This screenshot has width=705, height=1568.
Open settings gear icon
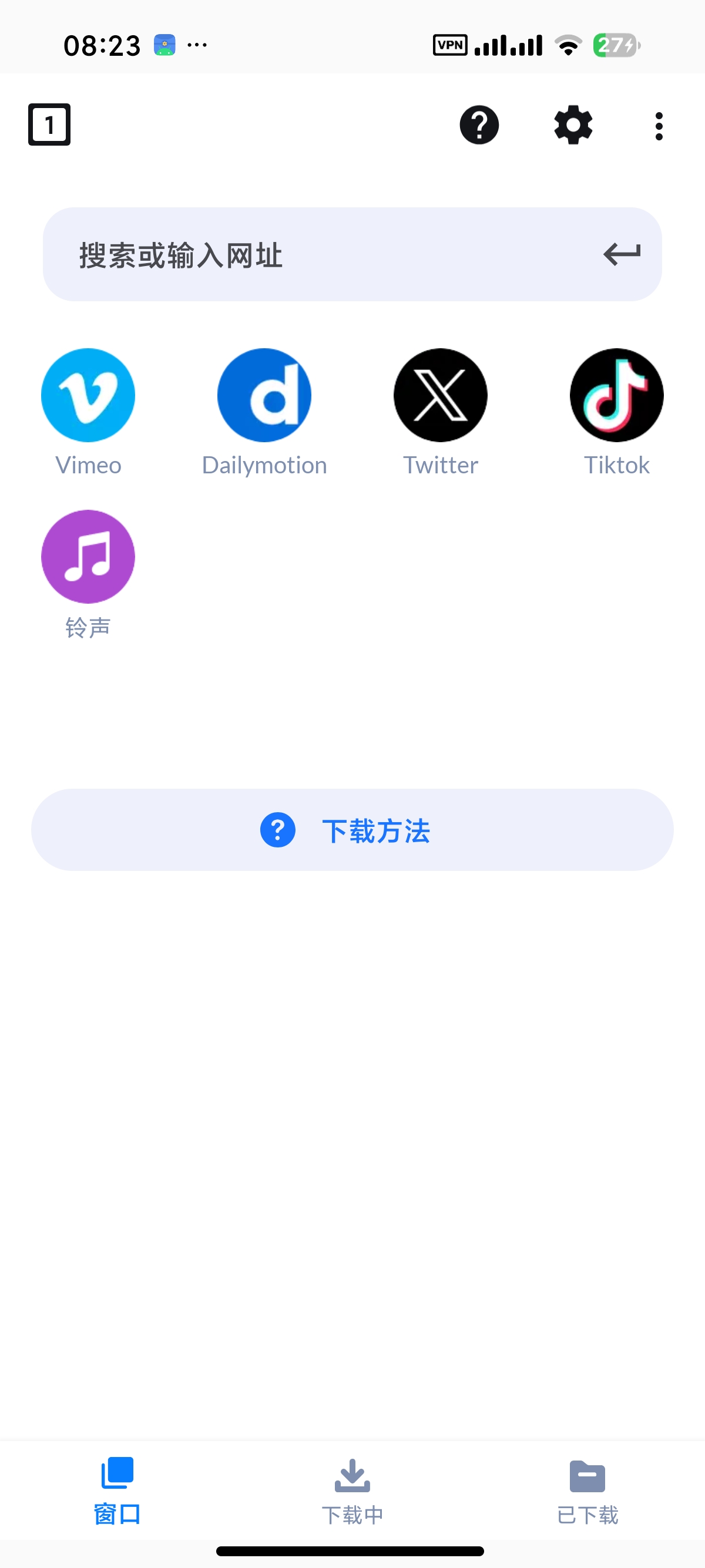[573, 125]
